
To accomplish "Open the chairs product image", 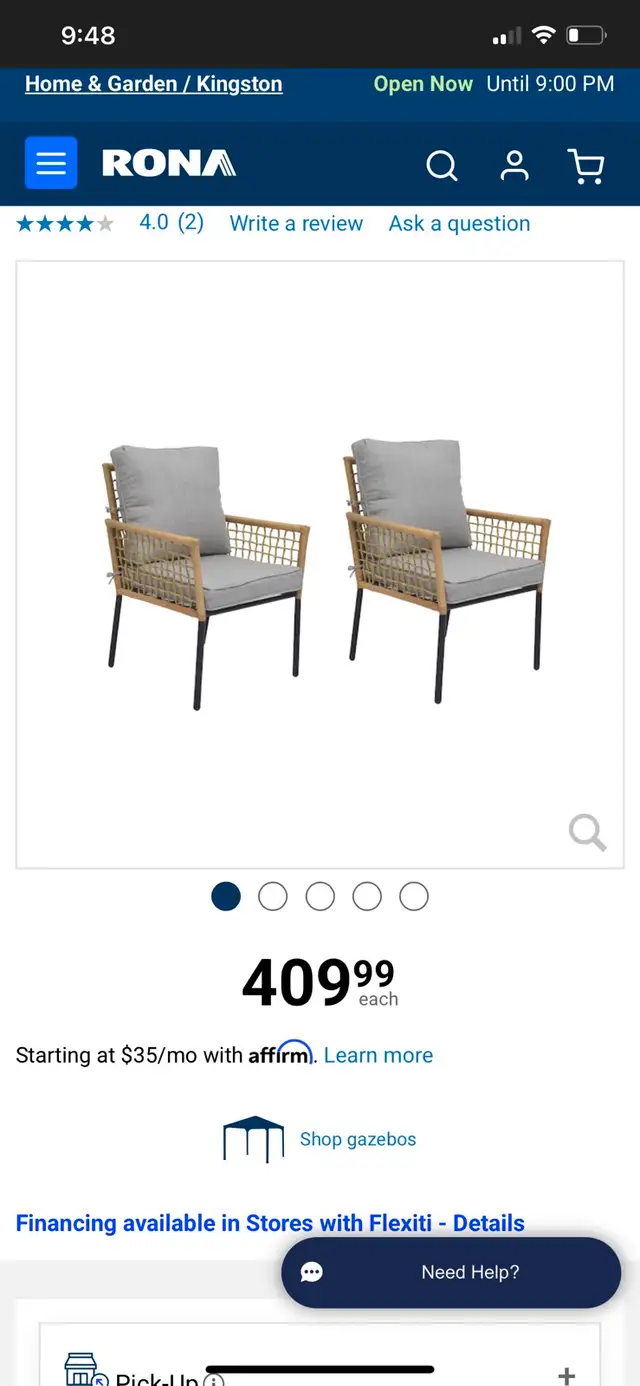I will point(320,565).
